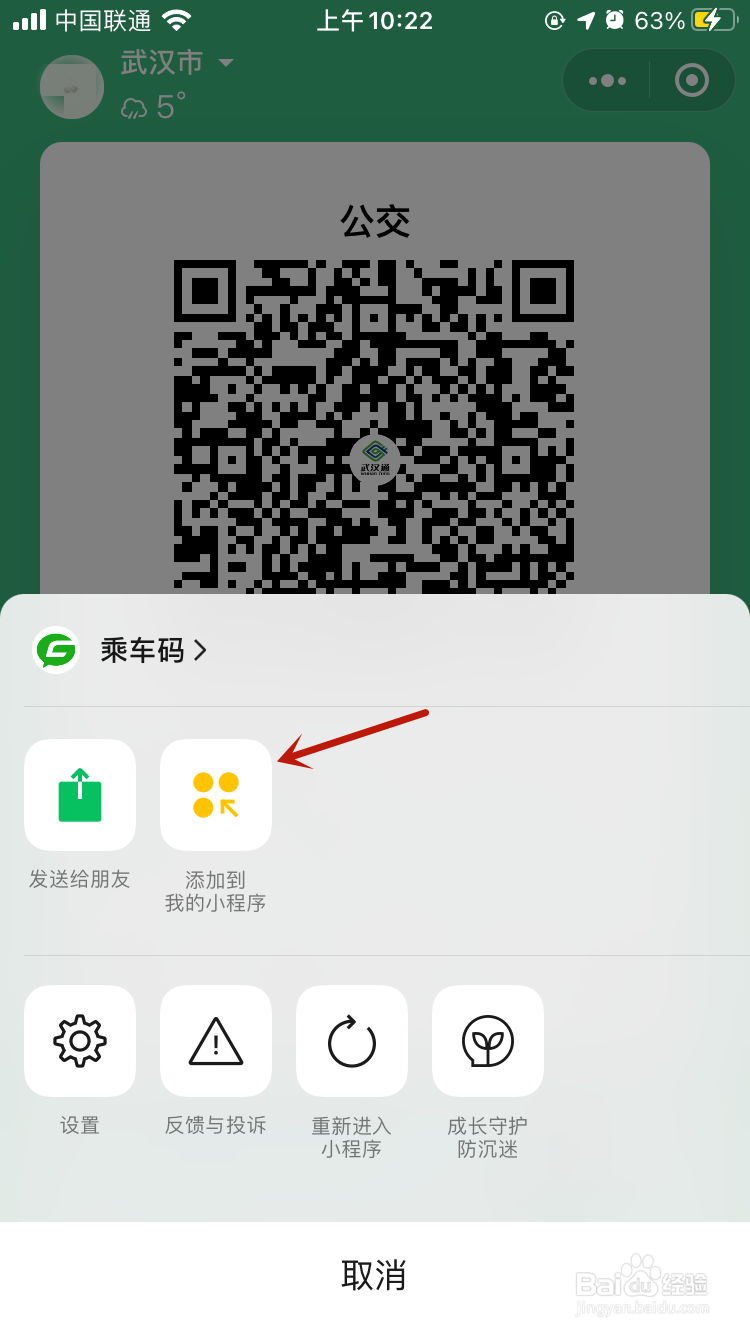This screenshot has width=750, height=1334.
Task: Select the 发送给朋友 share icon
Action: 80,795
